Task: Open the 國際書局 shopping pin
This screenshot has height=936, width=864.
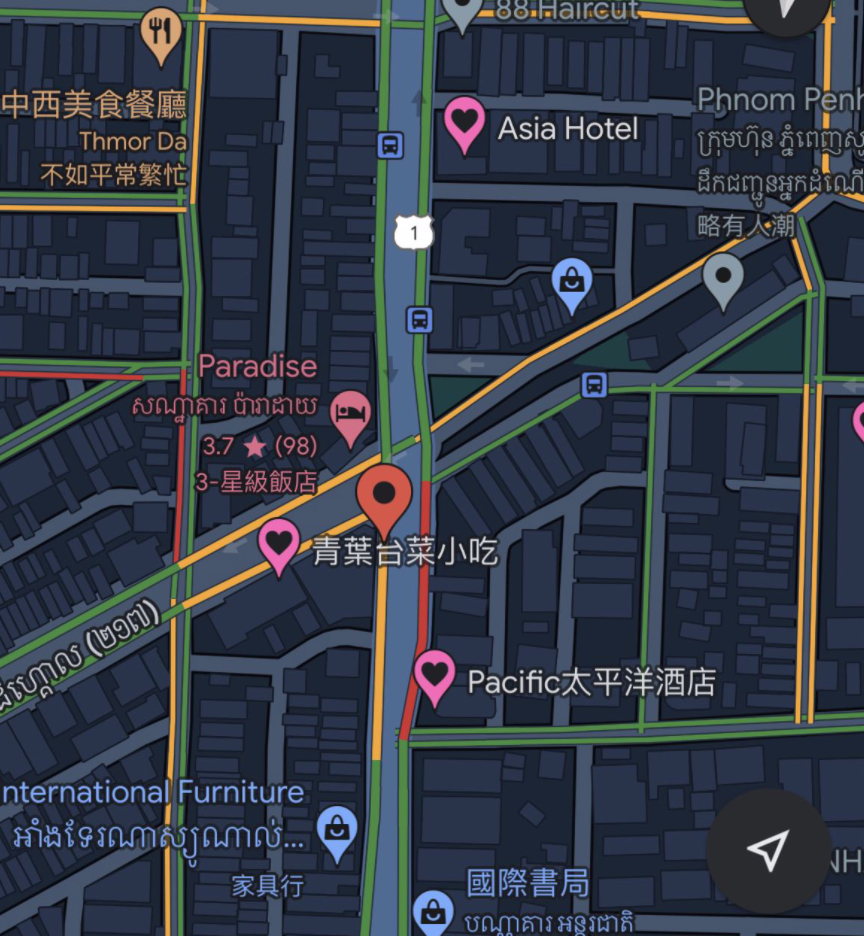Action: [433, 911]
